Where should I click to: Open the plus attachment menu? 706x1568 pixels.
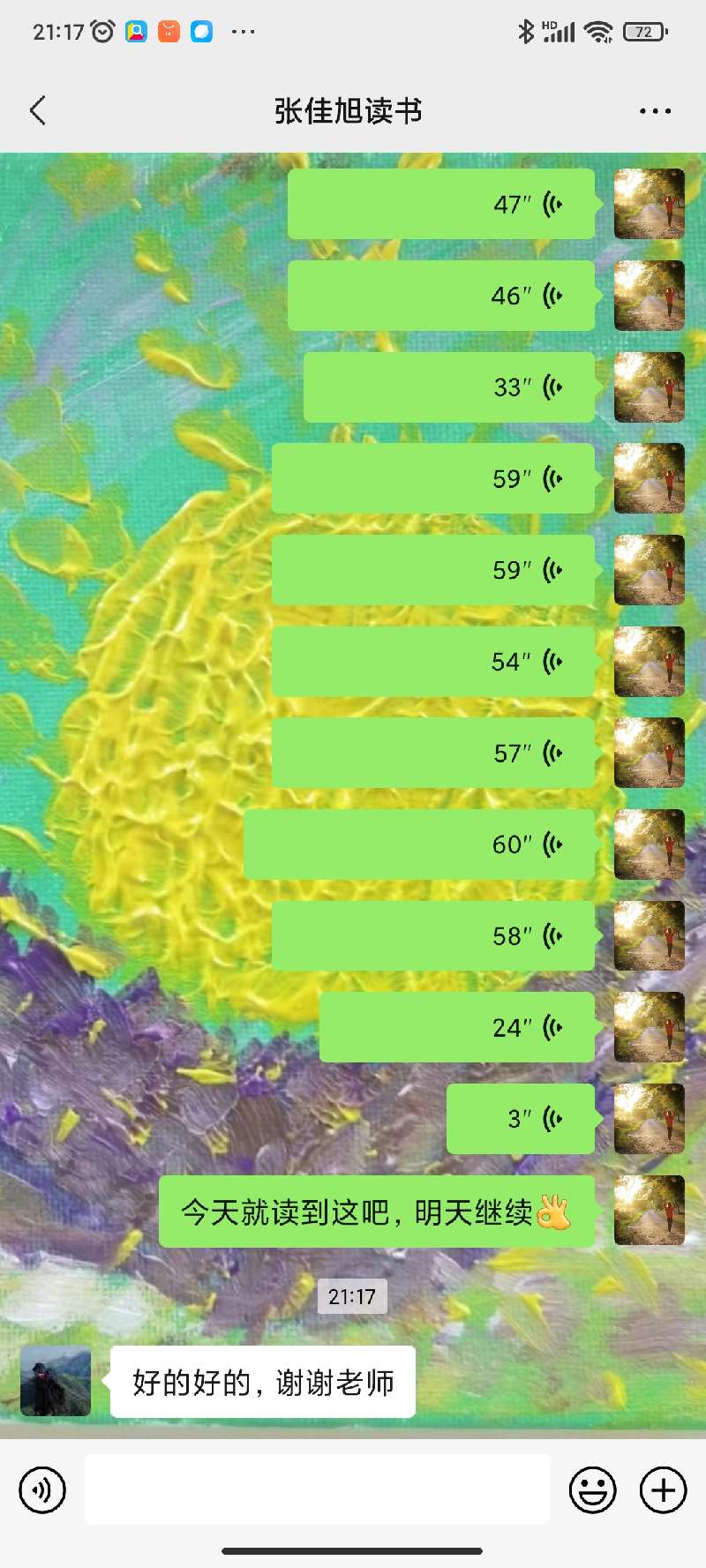pyautogui.click(x=663, y=1490)
